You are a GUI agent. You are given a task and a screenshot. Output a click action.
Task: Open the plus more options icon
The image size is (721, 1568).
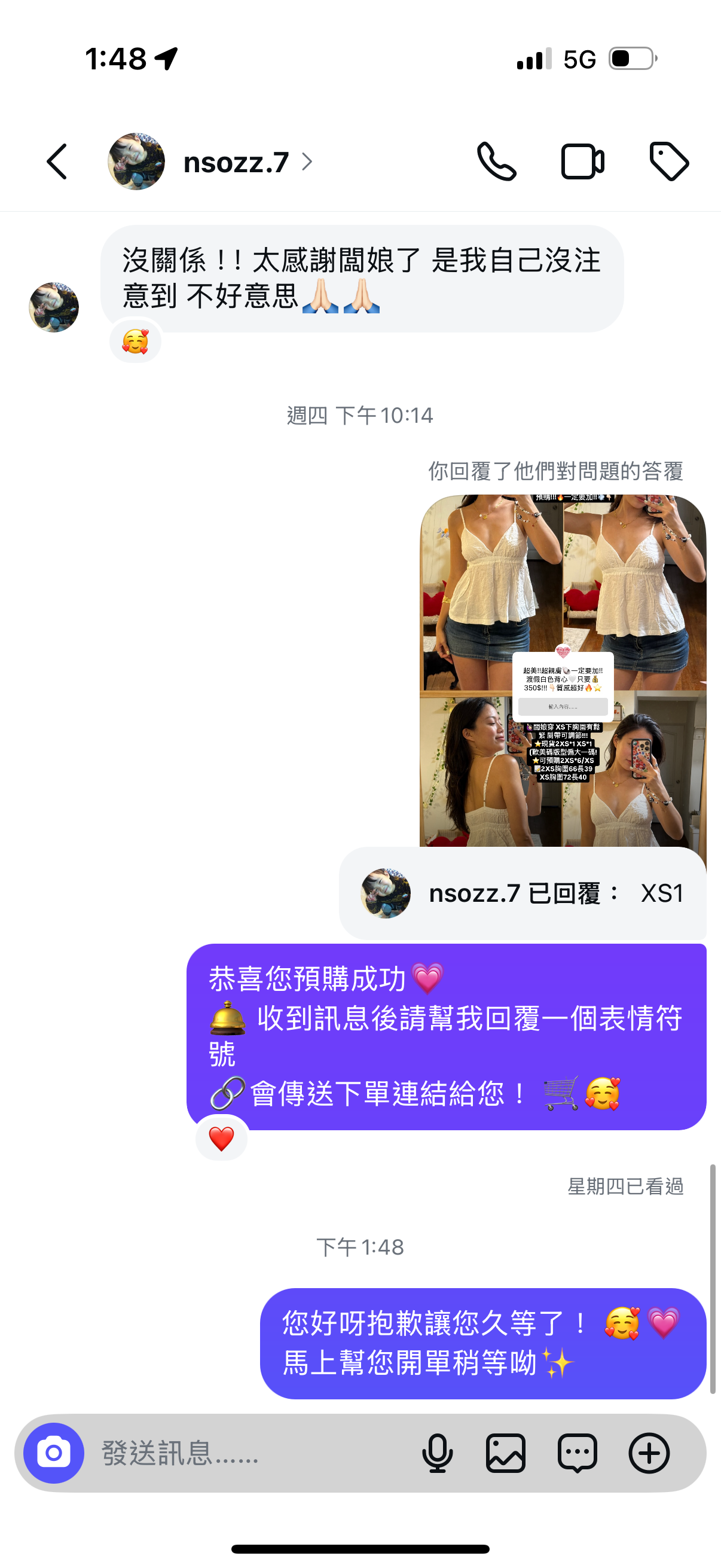(x=649, y=1453)
